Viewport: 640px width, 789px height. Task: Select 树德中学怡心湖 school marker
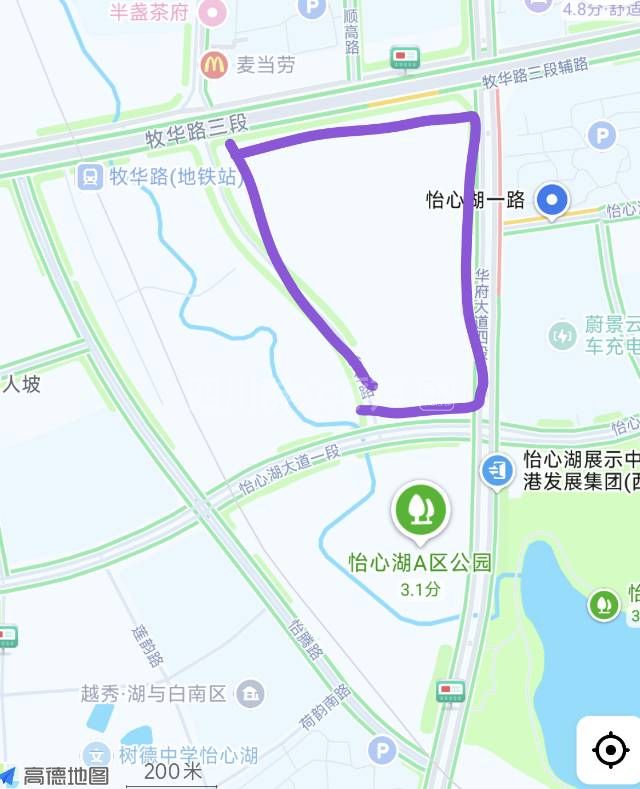coord(97,755)
